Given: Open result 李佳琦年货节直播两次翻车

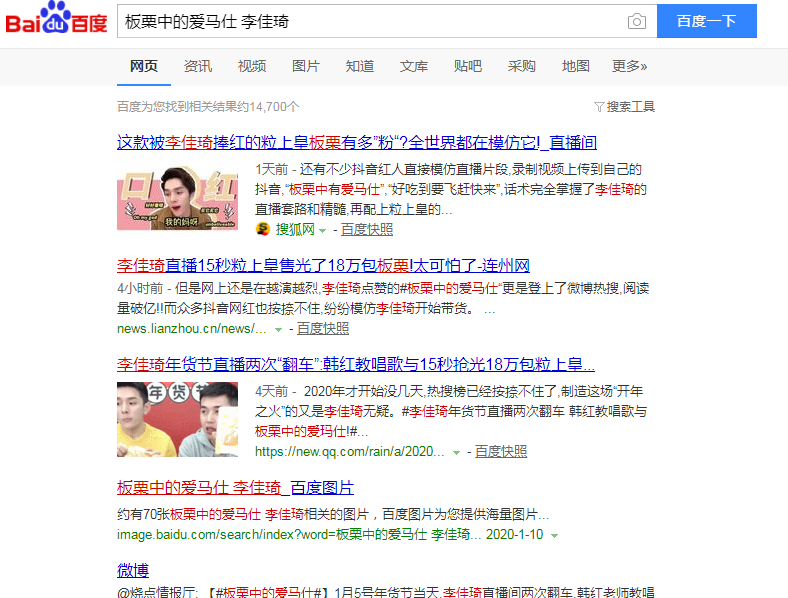Looking at the screenshot, I should [356, 364].
